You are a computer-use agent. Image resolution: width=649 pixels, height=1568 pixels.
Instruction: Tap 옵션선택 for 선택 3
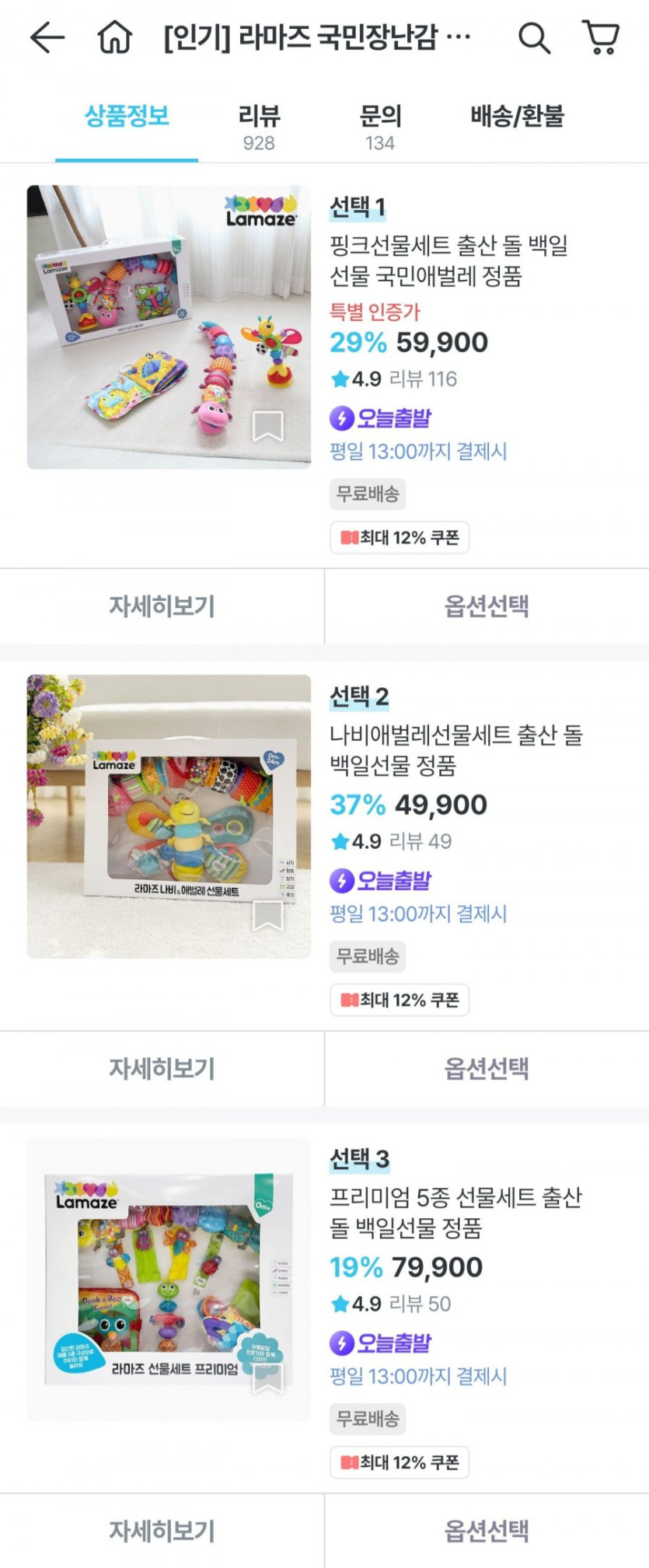point(487,1531)
